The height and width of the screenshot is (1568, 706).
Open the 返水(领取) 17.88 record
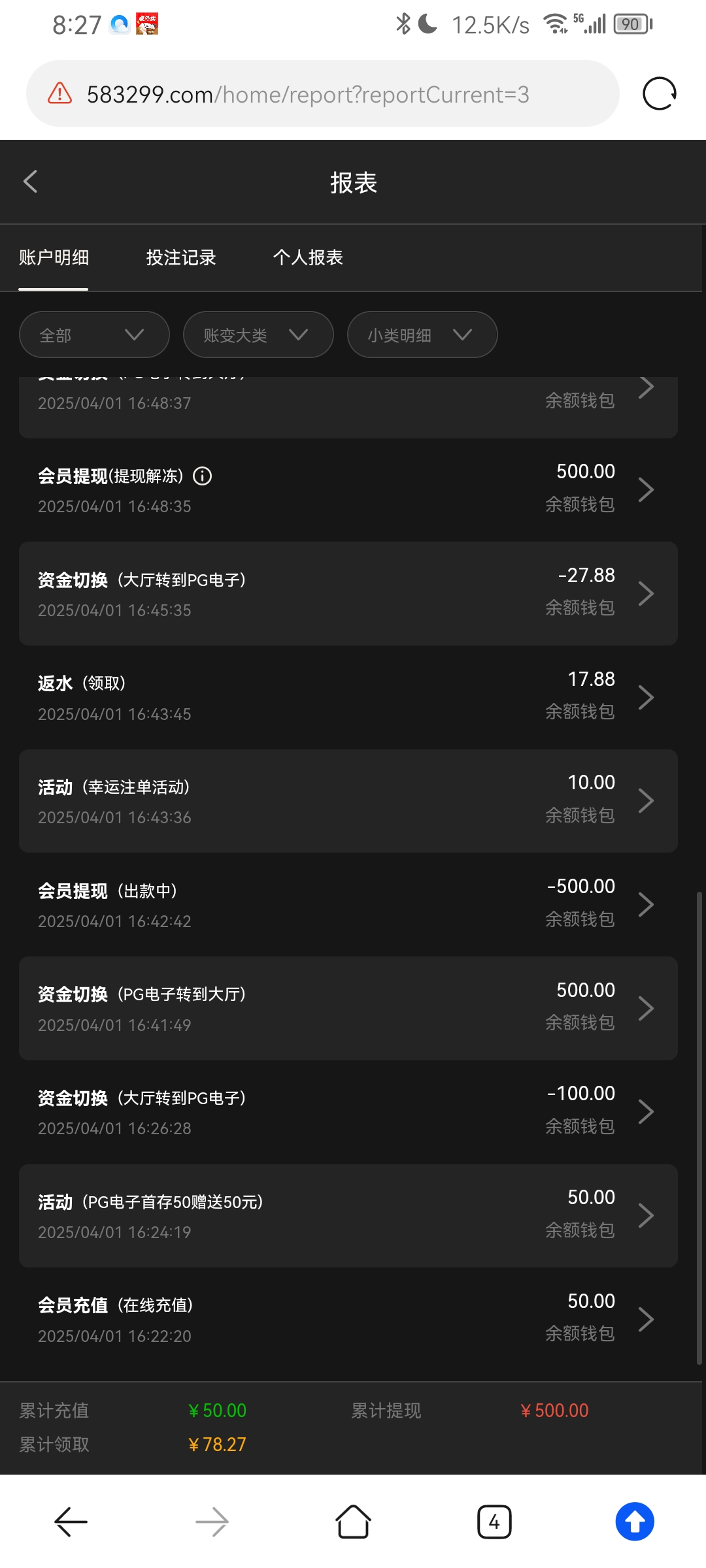(348, 697)
